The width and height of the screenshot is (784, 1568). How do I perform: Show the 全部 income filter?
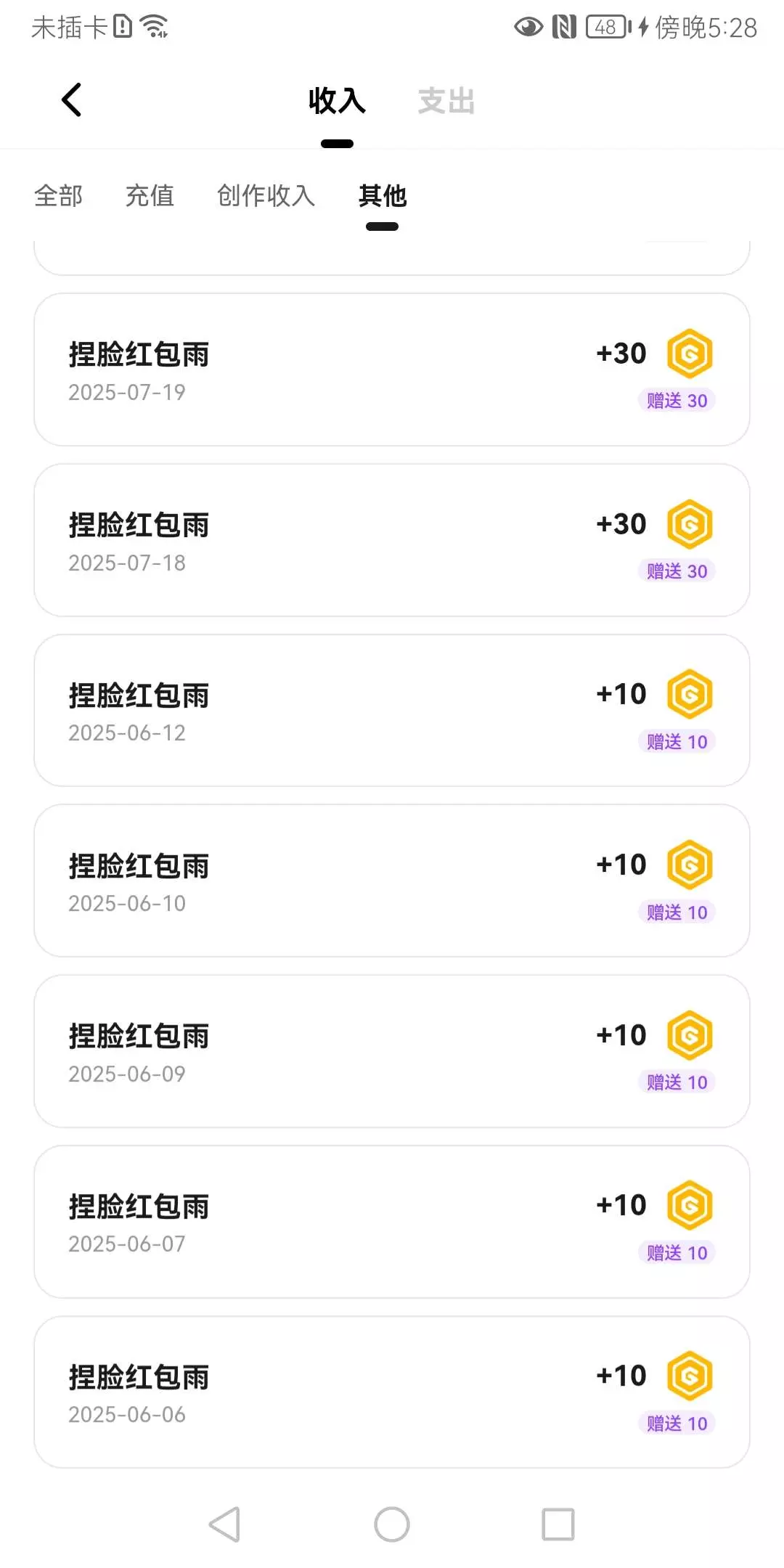click(x=59, y=196)
